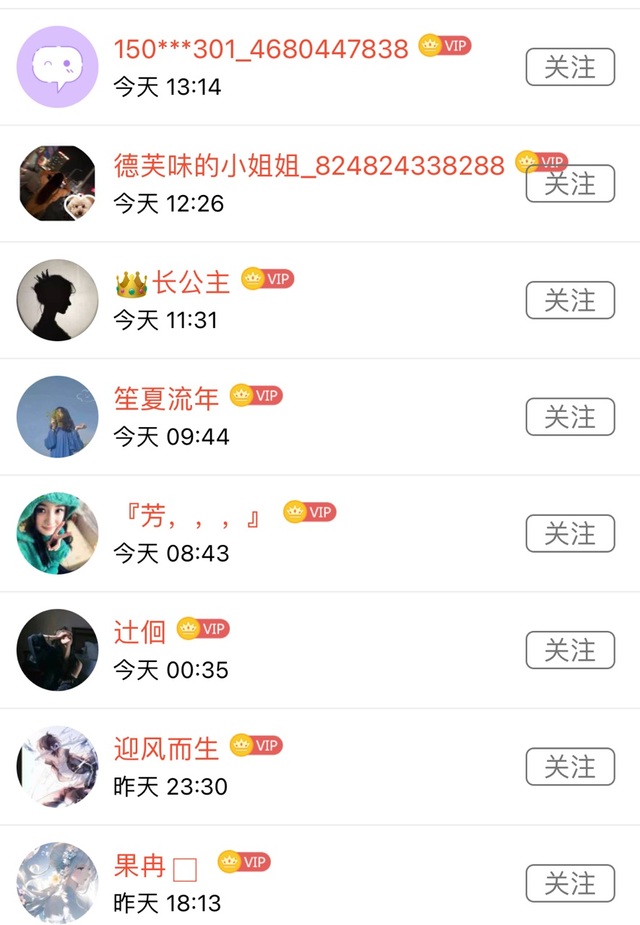Open the profile name 笙夏流年

166,399
